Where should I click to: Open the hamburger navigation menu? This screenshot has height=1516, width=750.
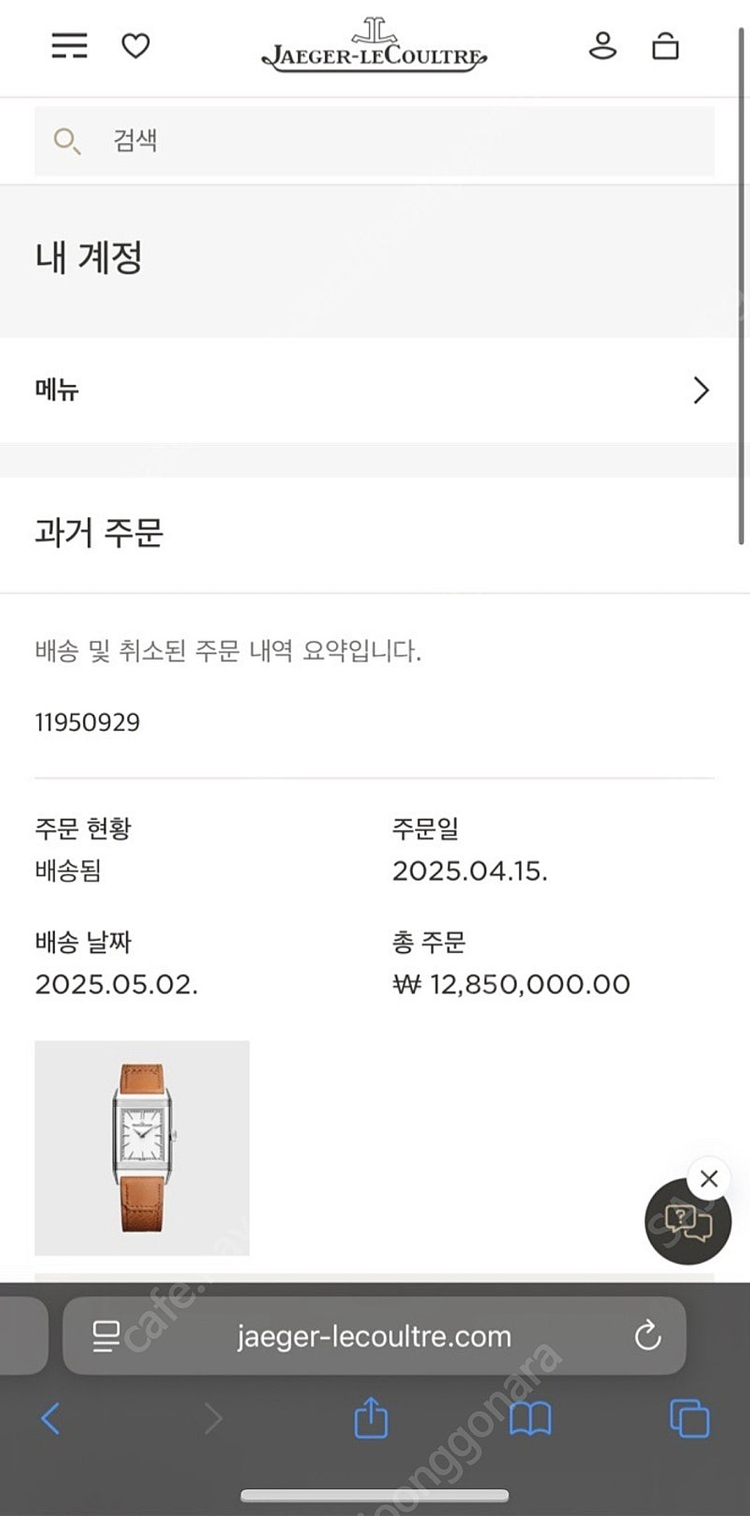tap(68, 46)
